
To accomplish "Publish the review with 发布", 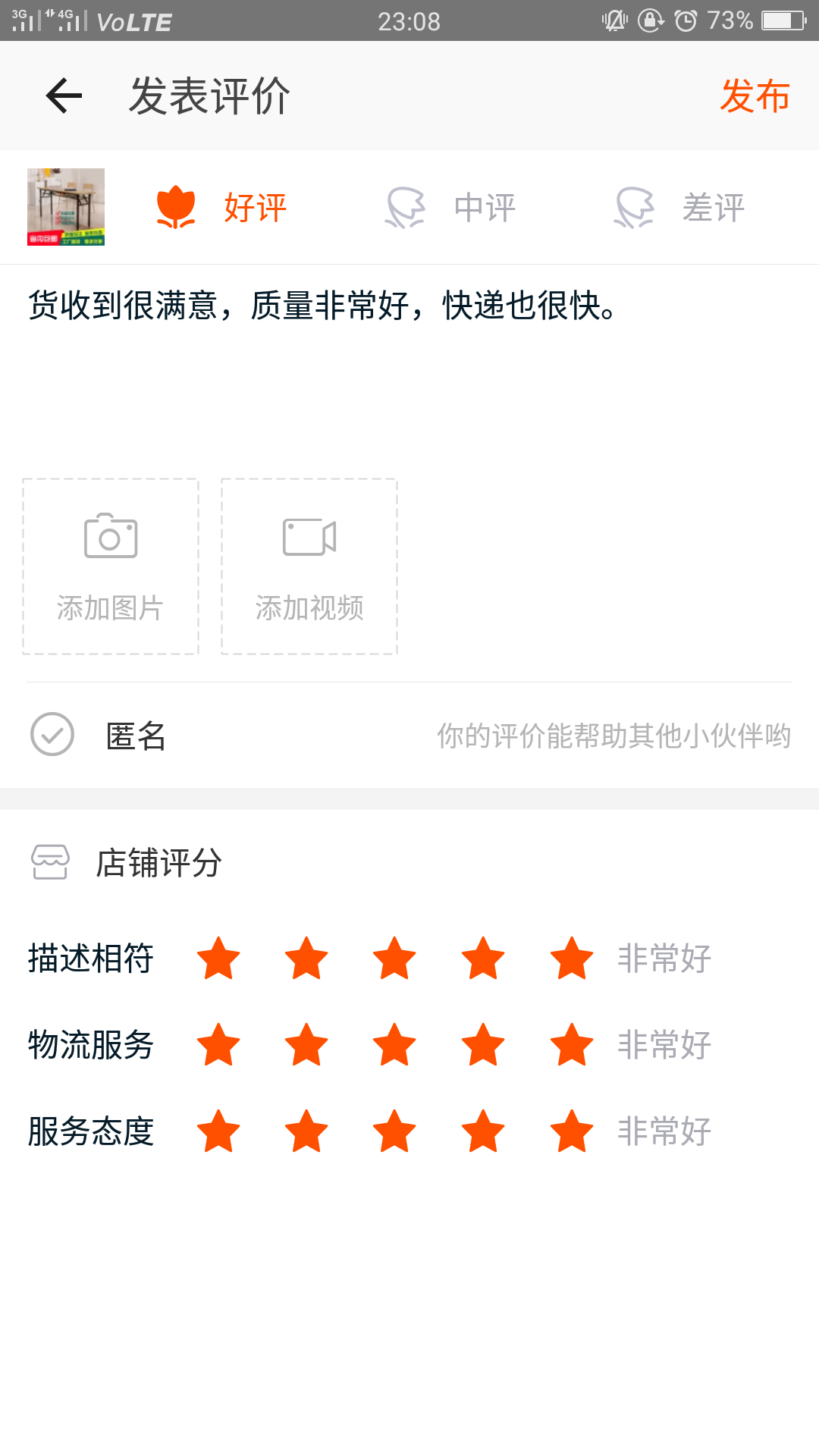I will (x=755, y=96).
